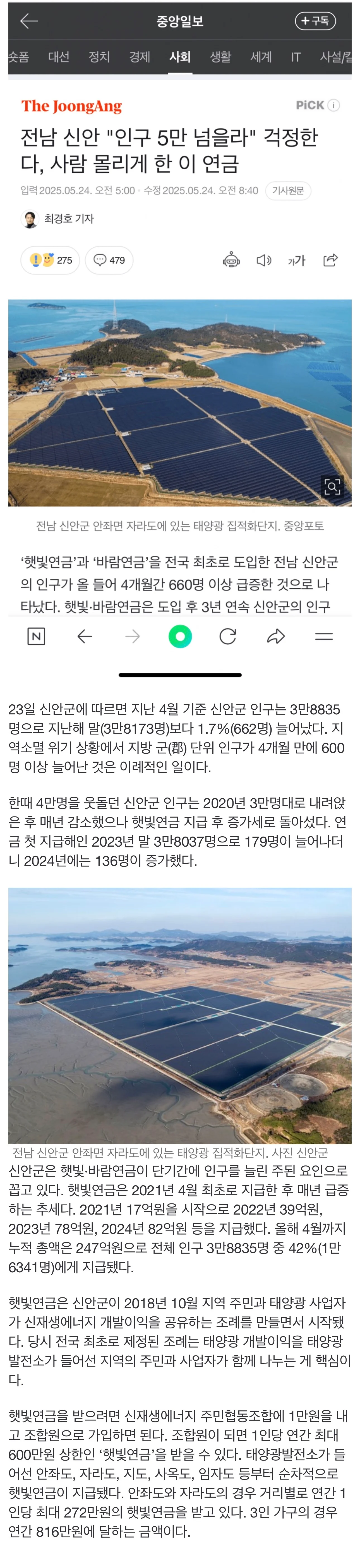This screenshot has width=360, height=1568.
Task: Go back using the top-left arrow
Action: 29,21
